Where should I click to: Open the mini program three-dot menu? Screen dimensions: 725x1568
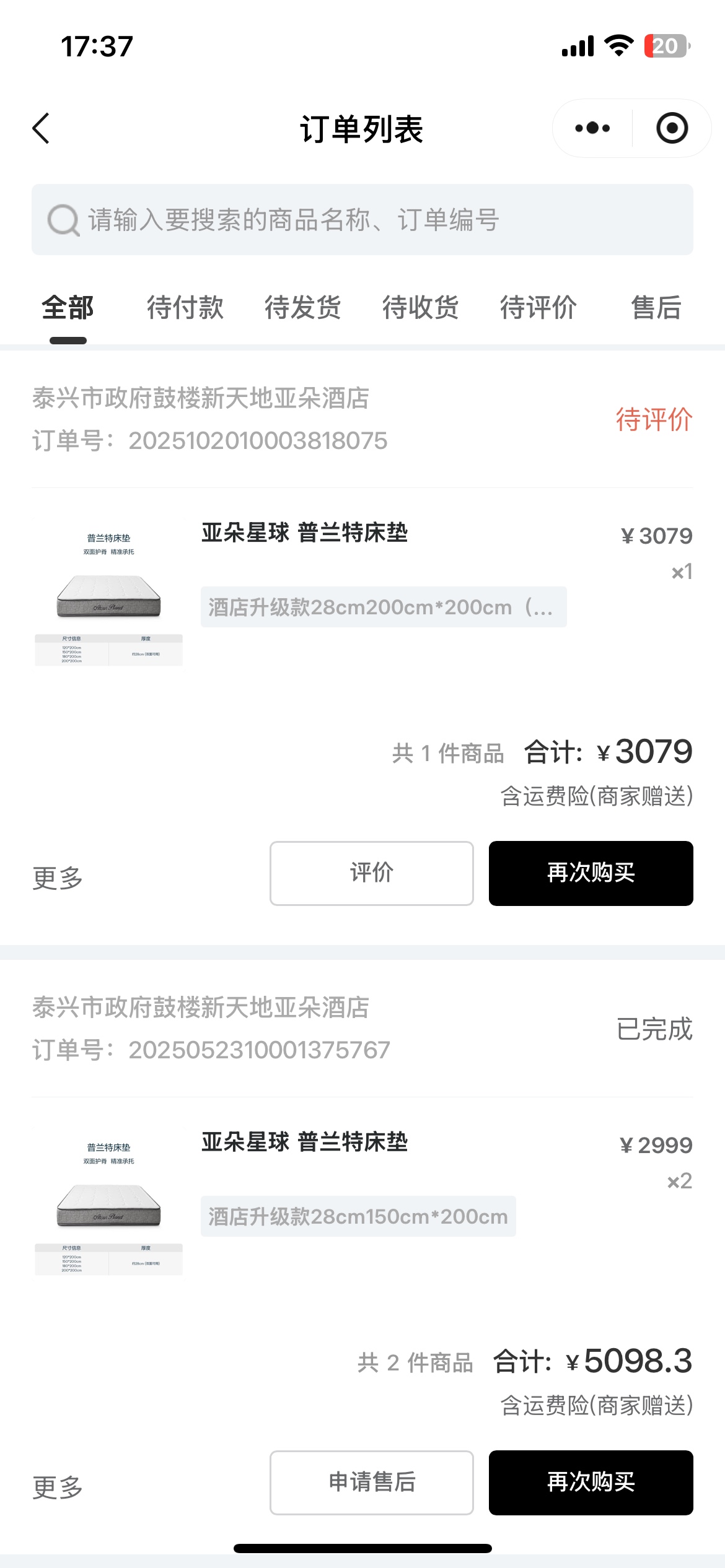[x=592, y=128]
